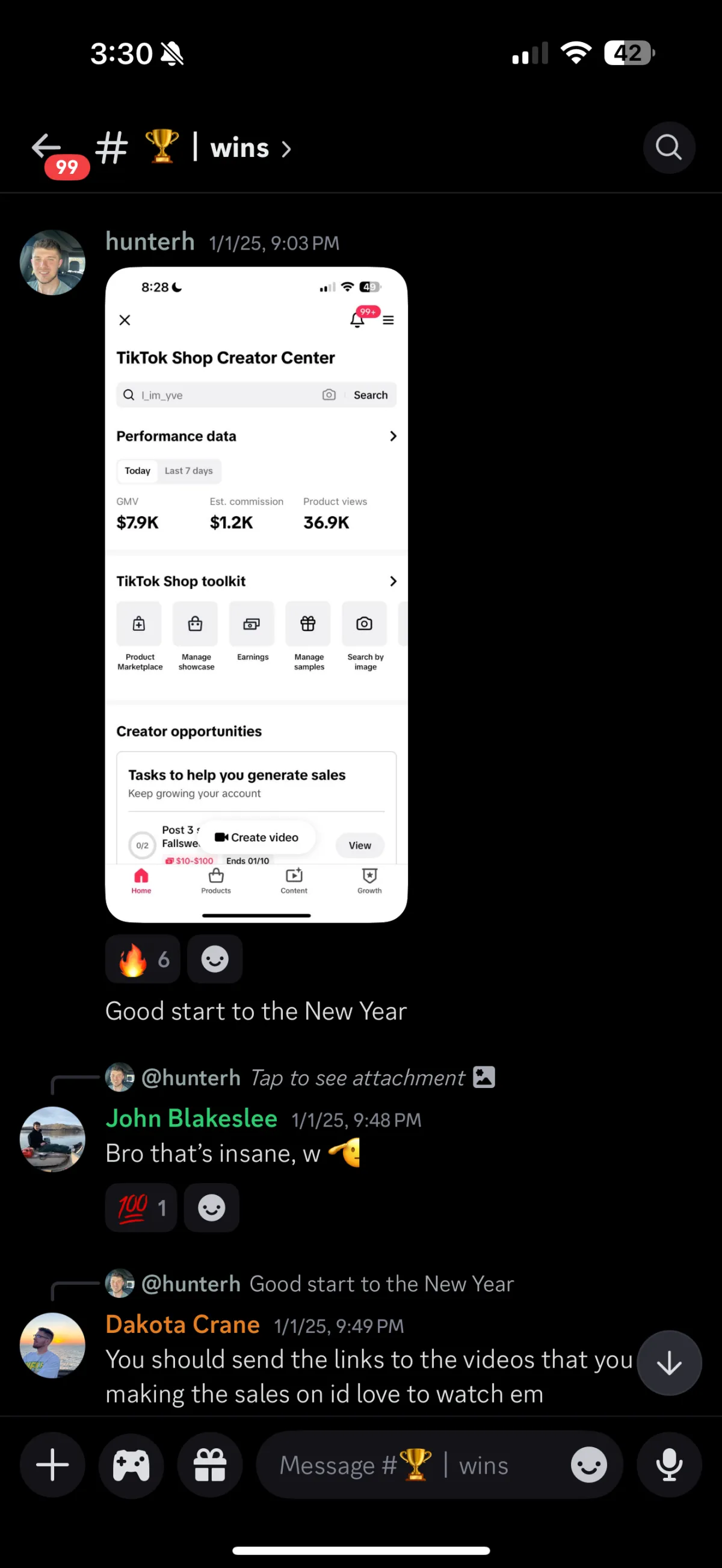722x1568 pixels.
Task: React with 100 on John's message
Action: (141, 1208)
